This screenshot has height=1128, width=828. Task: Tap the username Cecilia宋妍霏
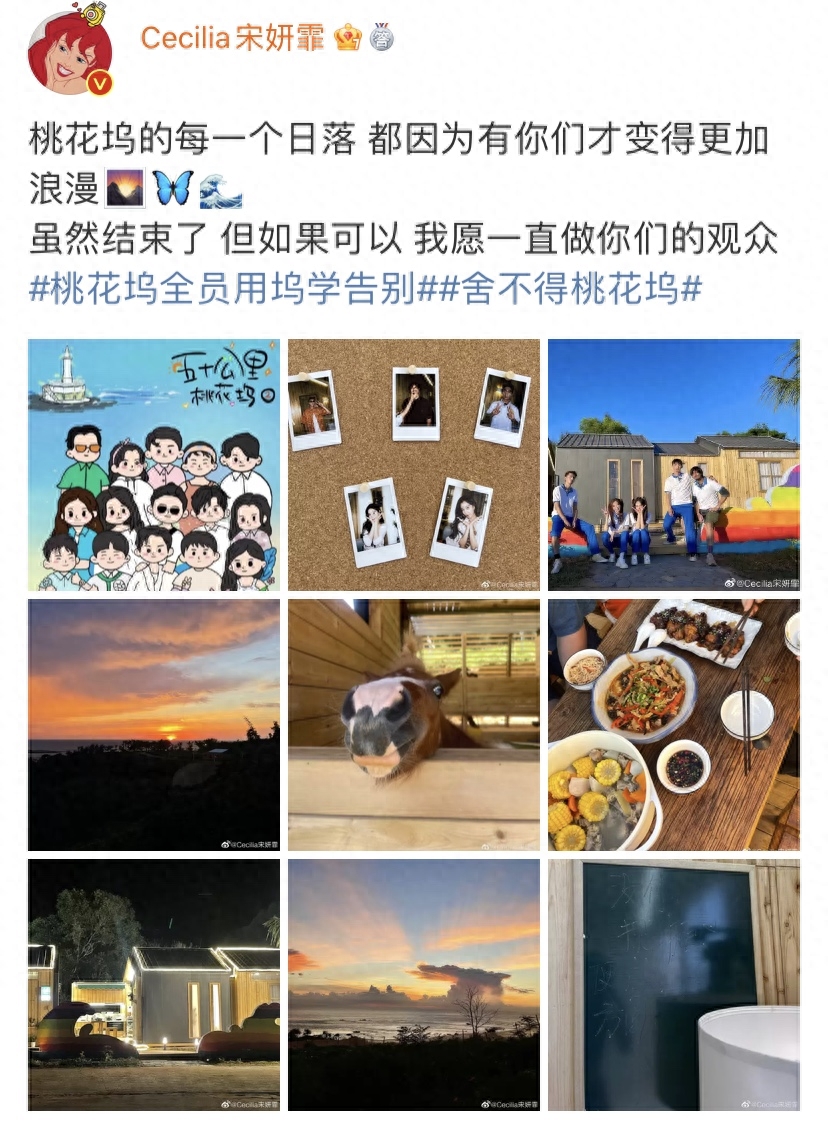[x=232, y=38]
